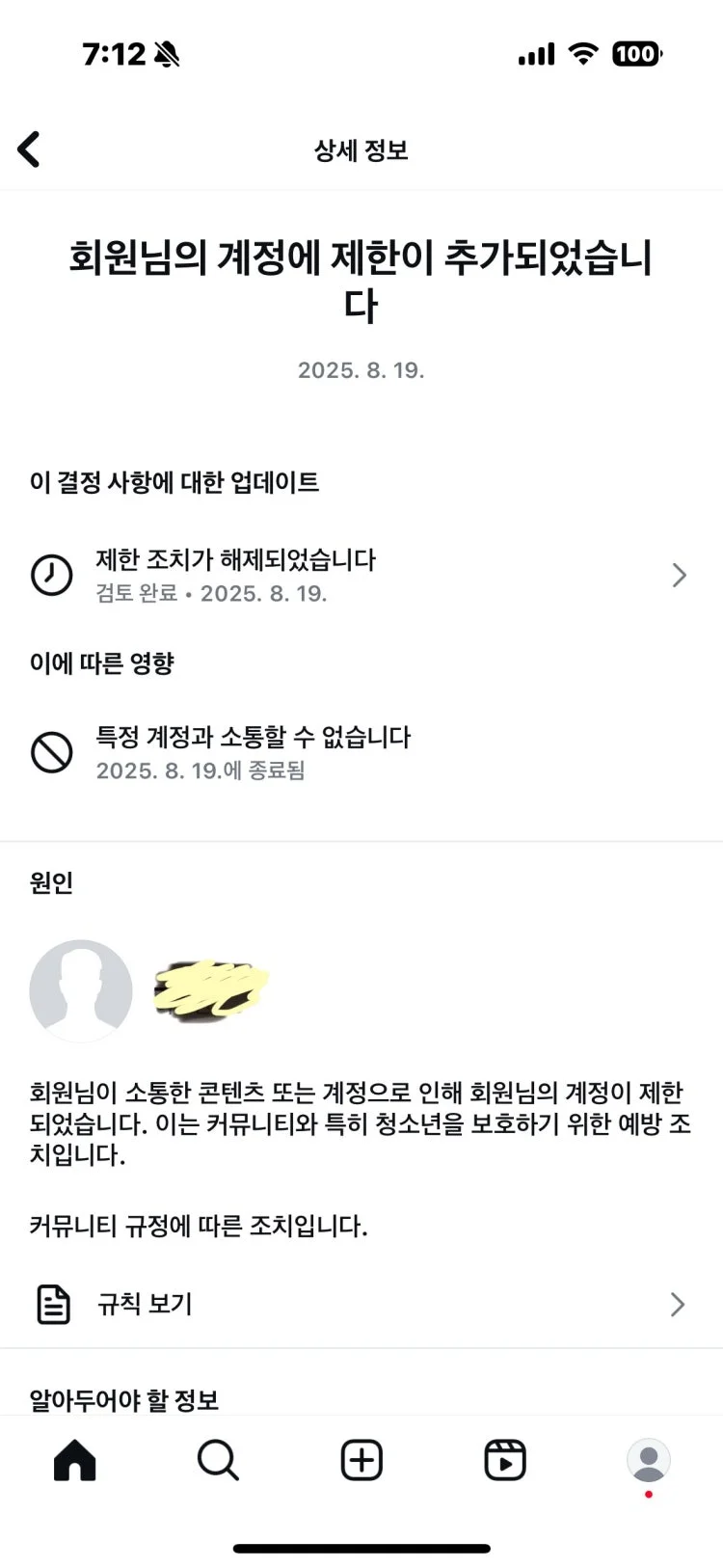The image size is (723, 1568).
Task: Switch to the Reels tab
Action: pyautogui.click(x=504, y=1460)
